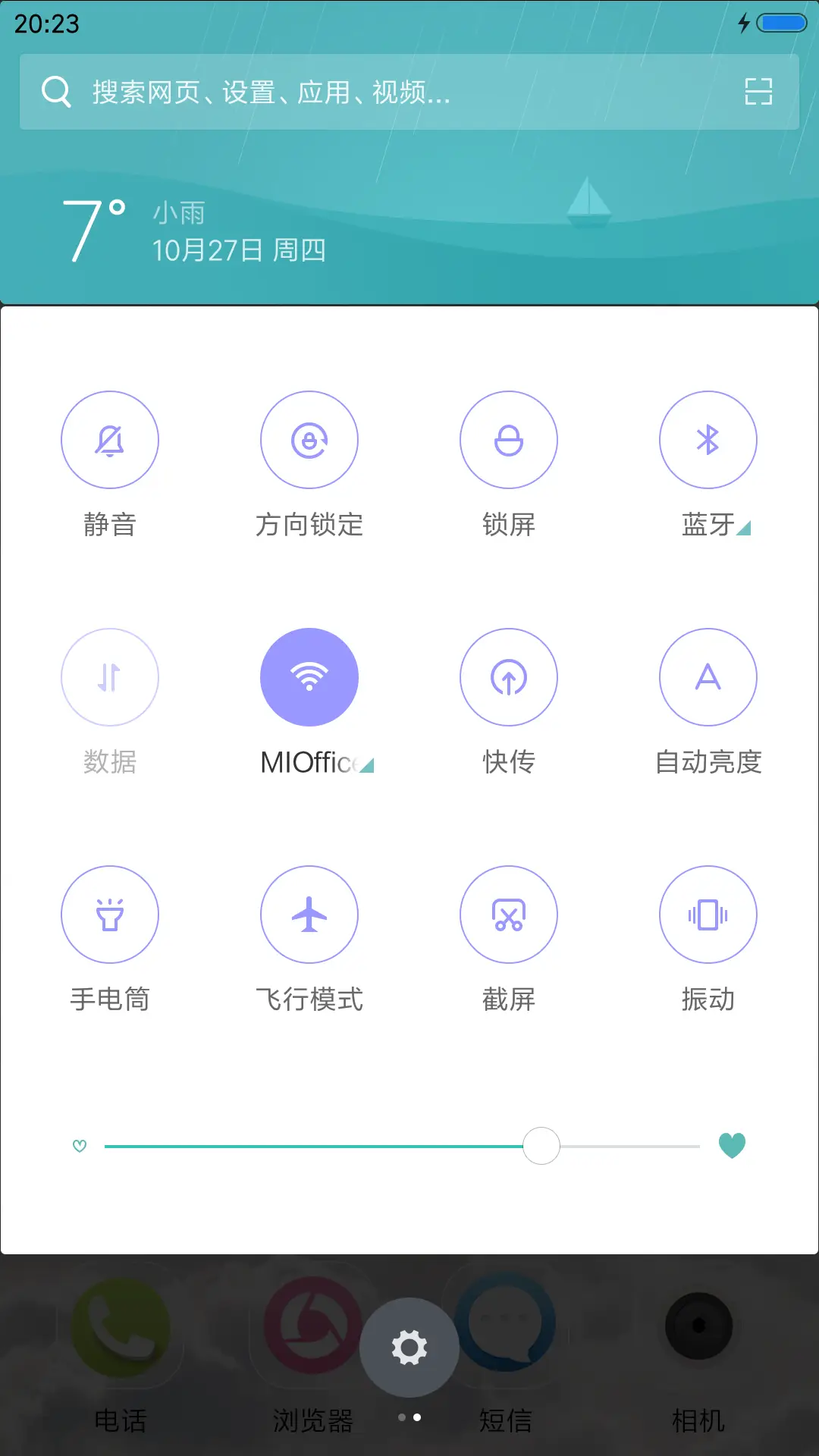Open the weather forecast for 小雨 7°

point(152,227)
